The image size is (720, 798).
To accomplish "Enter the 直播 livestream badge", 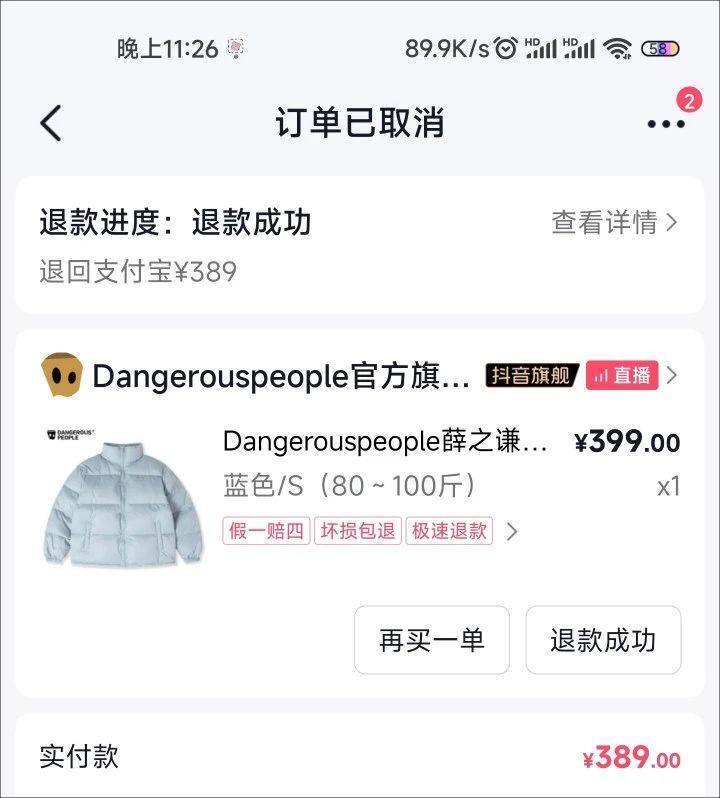I will (x=620, y=372).
